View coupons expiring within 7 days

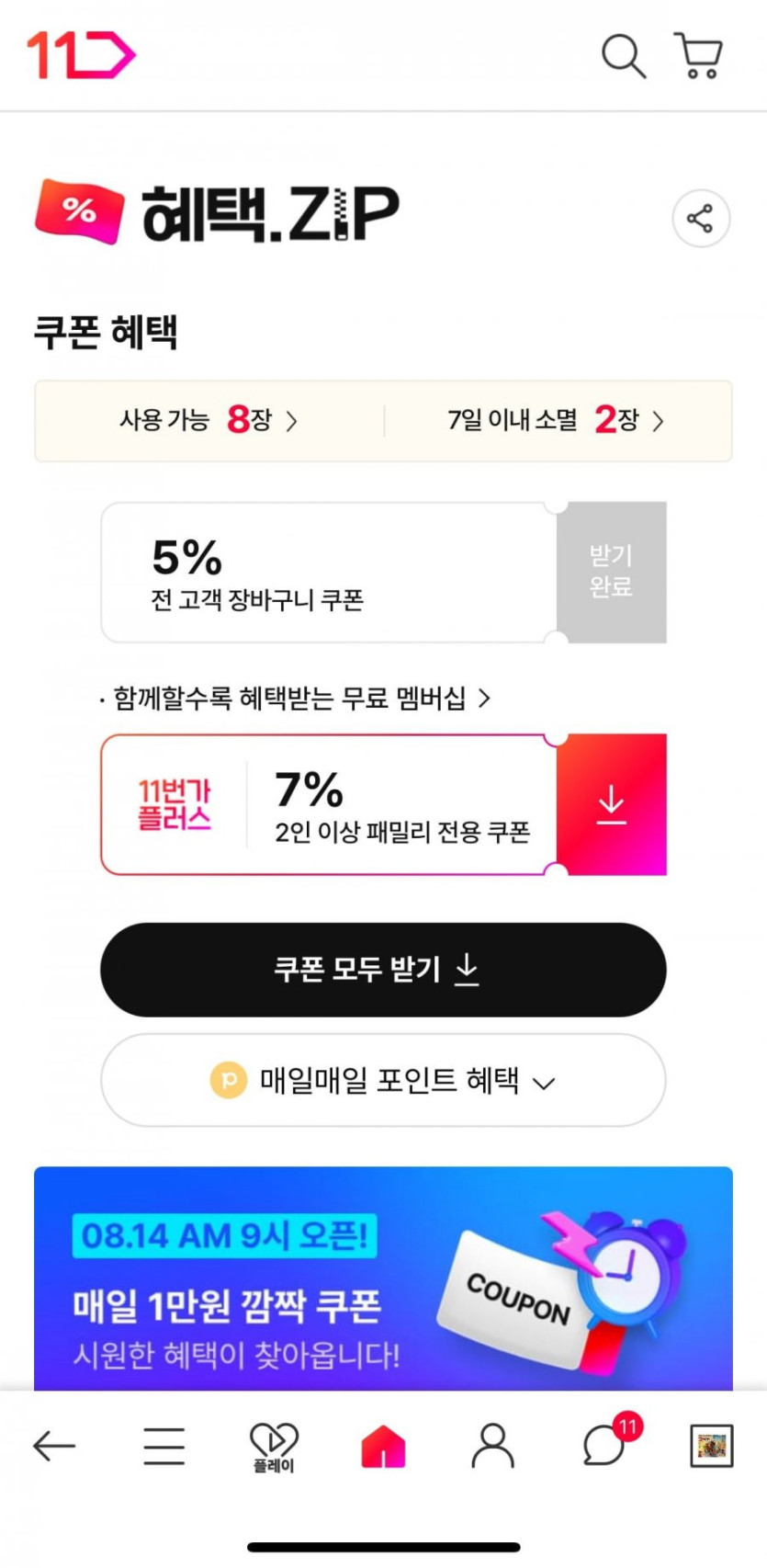pyautogui.click(x=555, y=421)
